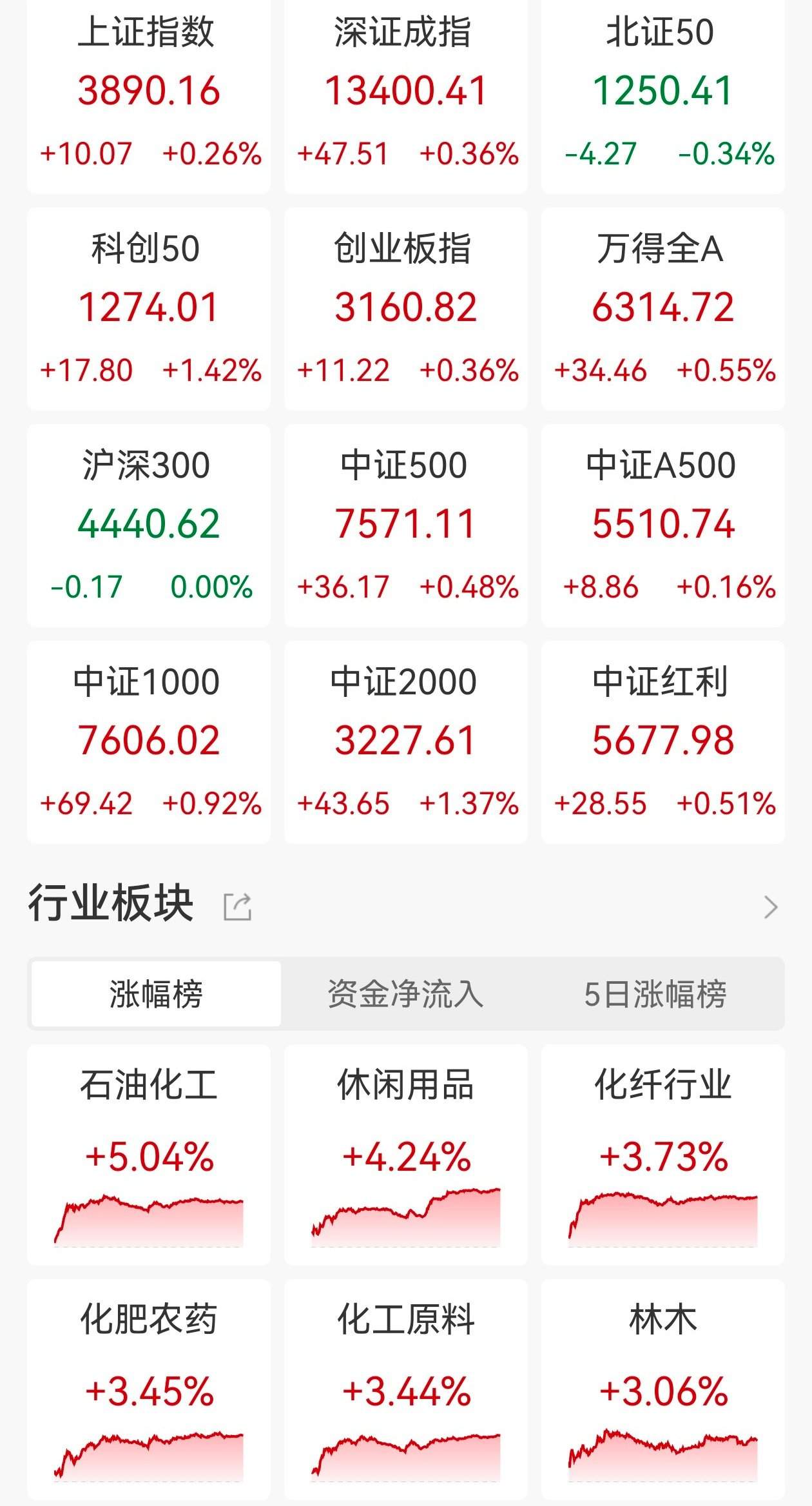Image resolution: width=812 pixels, height=1506 pixels.
Task: Switch to the 资金净流入 tab
Action: (x=405, y=993)
